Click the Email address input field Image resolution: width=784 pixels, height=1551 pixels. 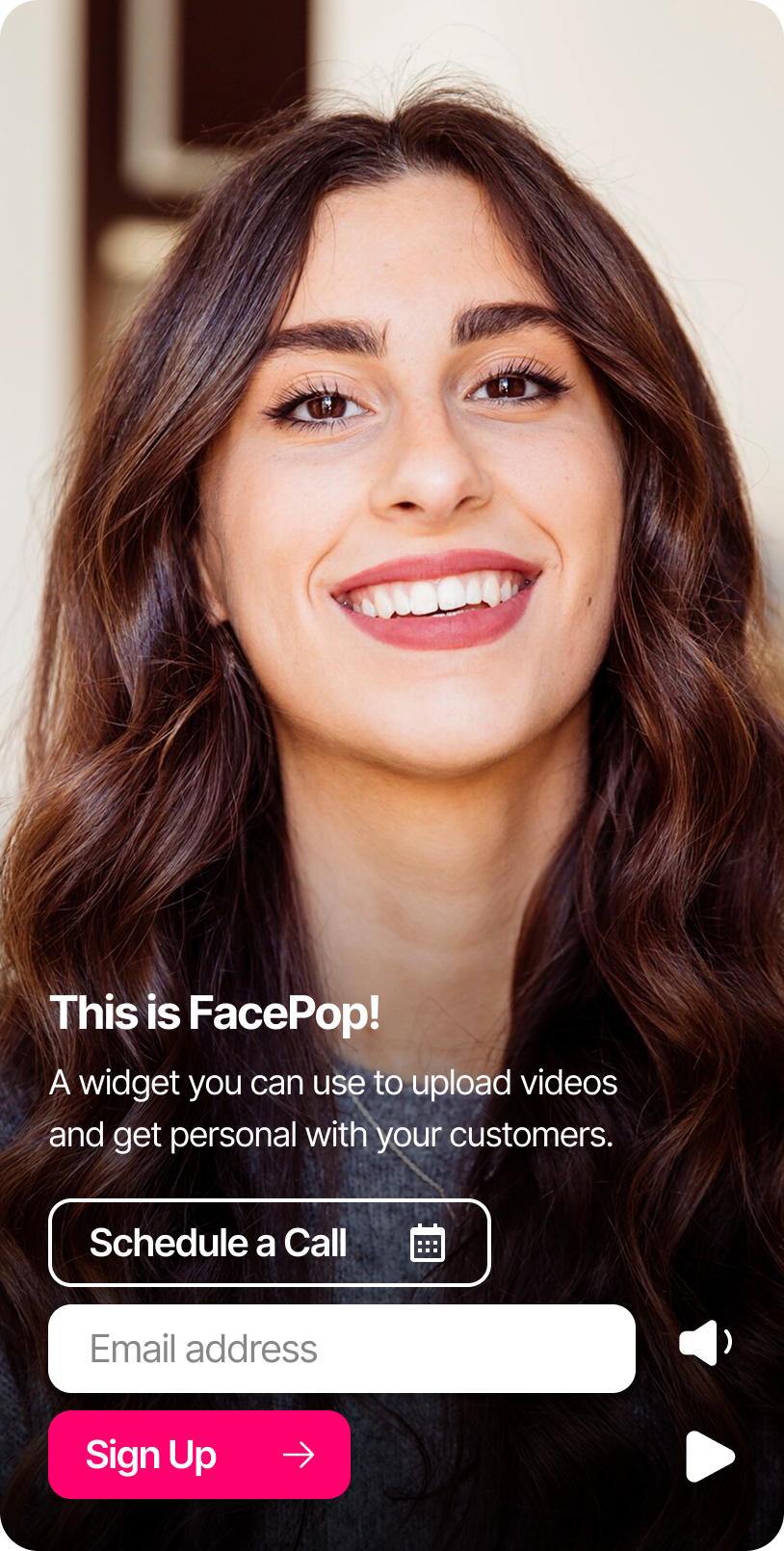click(342, 1349)
